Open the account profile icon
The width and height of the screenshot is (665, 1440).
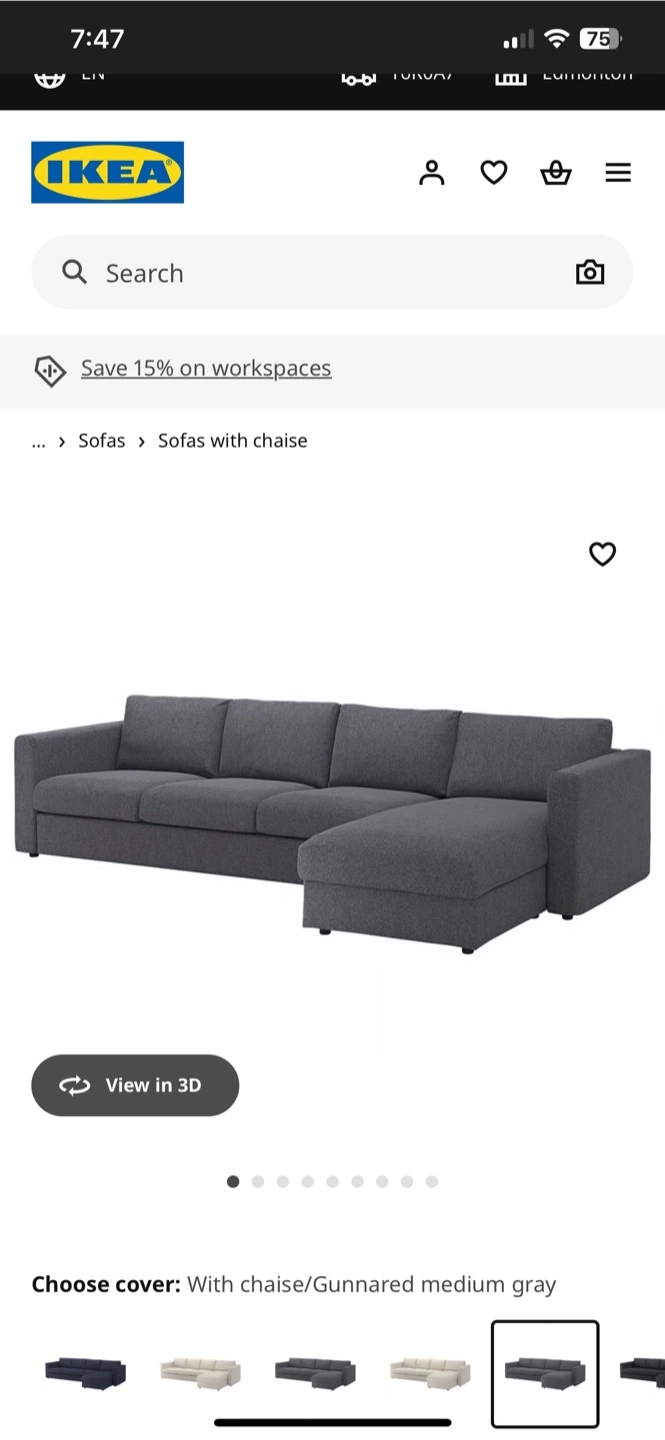pos(431,173)
